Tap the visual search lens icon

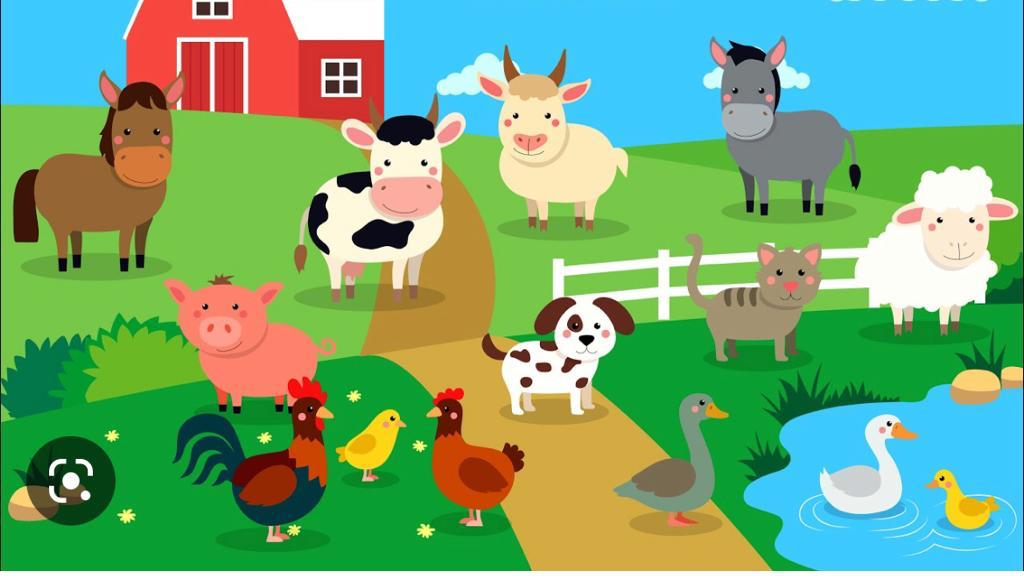71,481
